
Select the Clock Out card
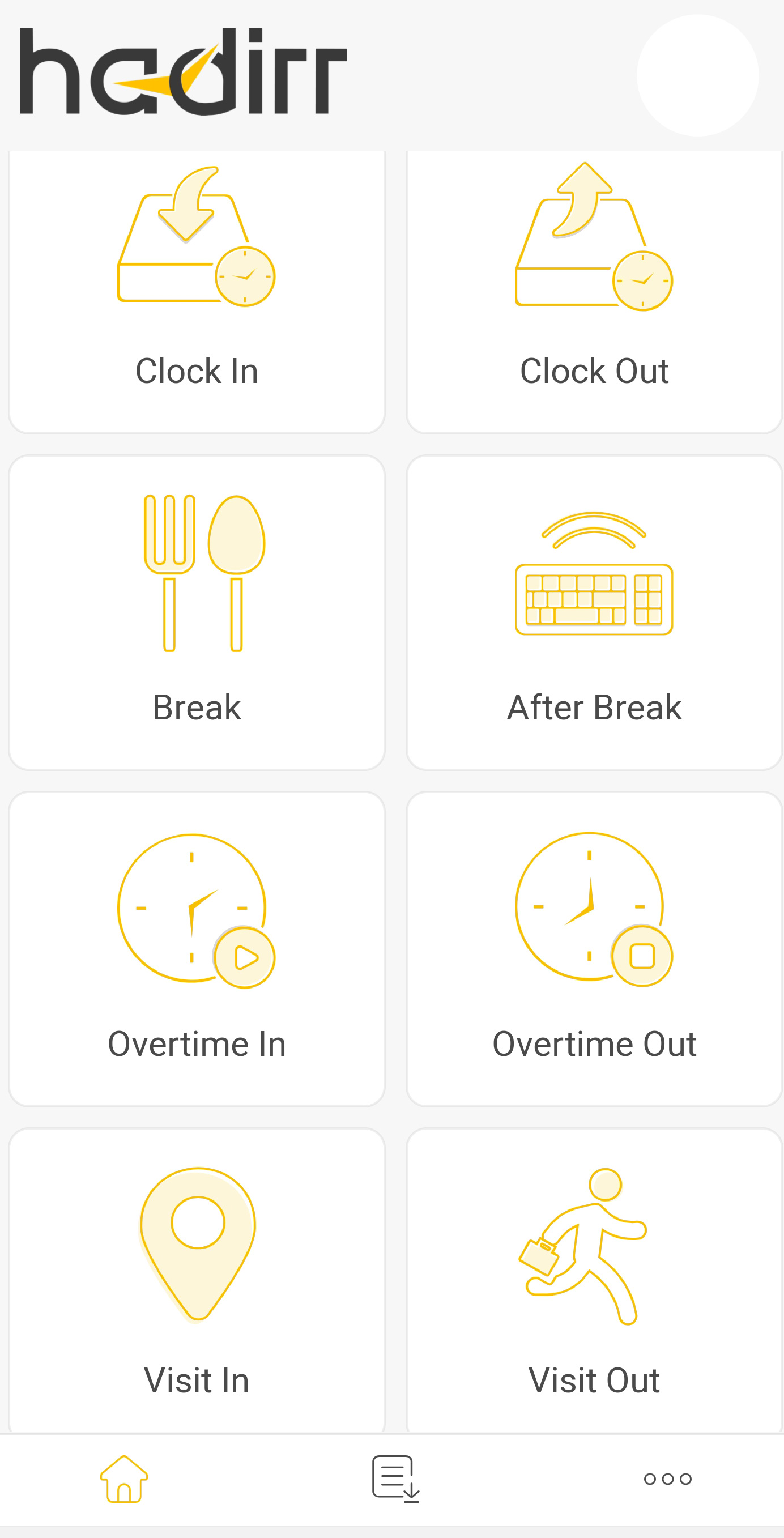pos(594,291)
